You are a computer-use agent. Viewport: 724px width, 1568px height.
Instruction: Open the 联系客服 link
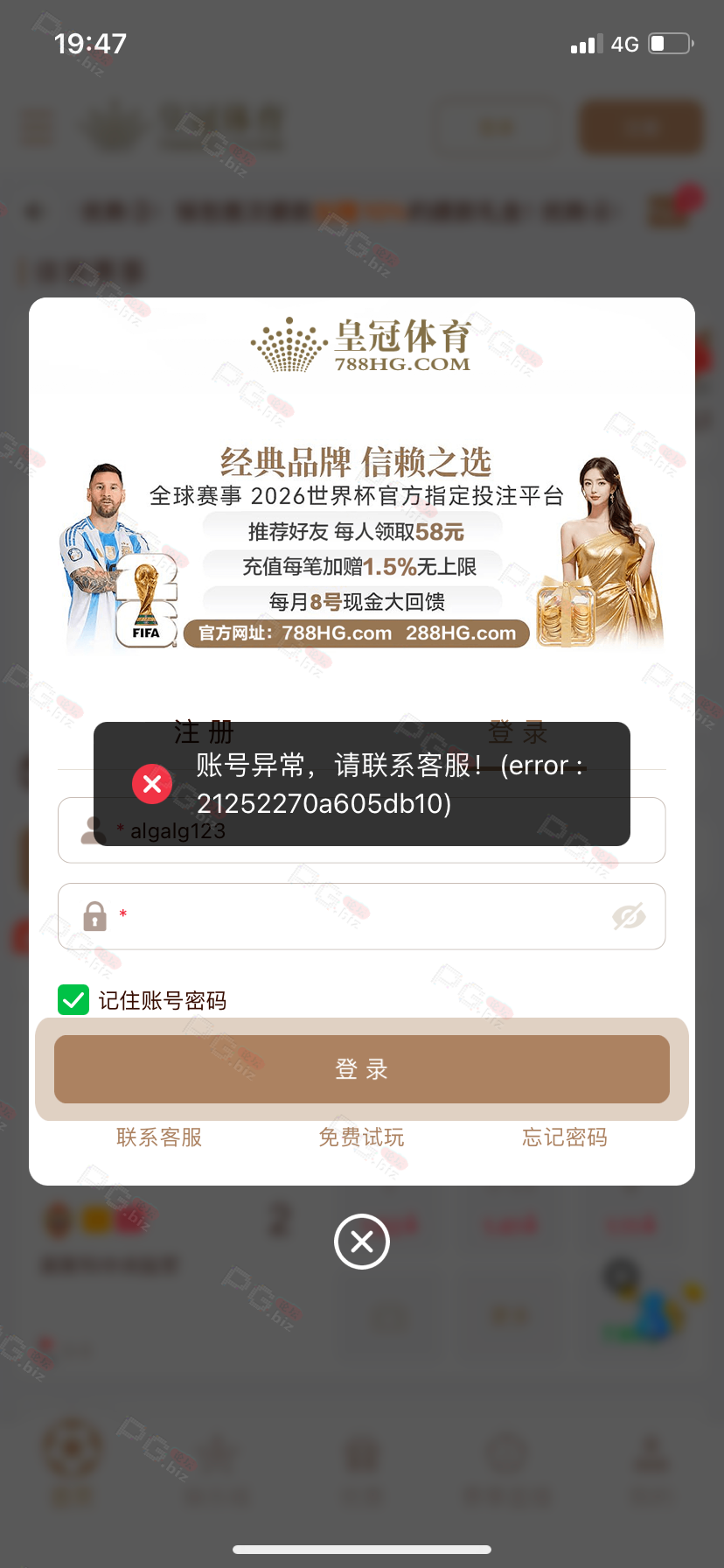159,1137
